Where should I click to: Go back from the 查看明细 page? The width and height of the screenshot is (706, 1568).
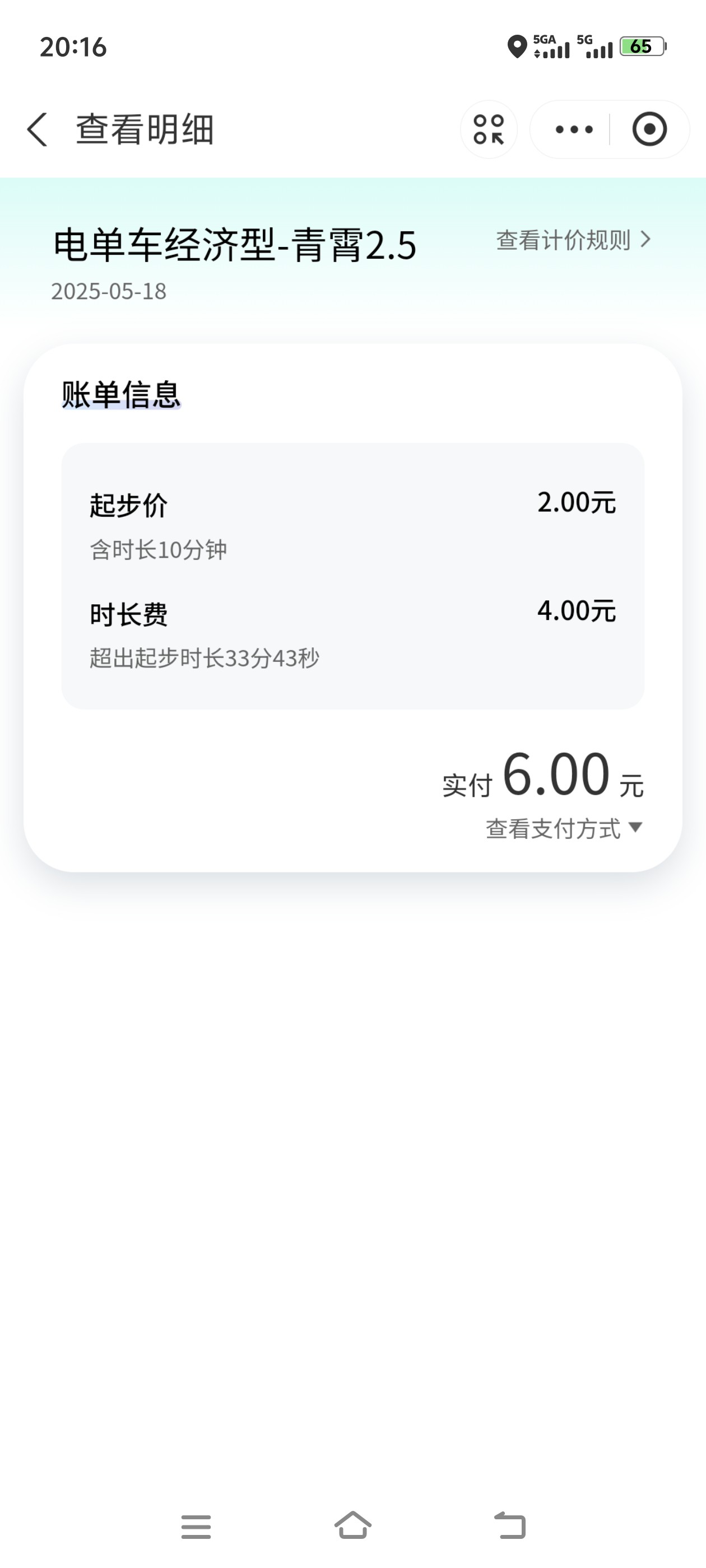click(x=38, y=130)
